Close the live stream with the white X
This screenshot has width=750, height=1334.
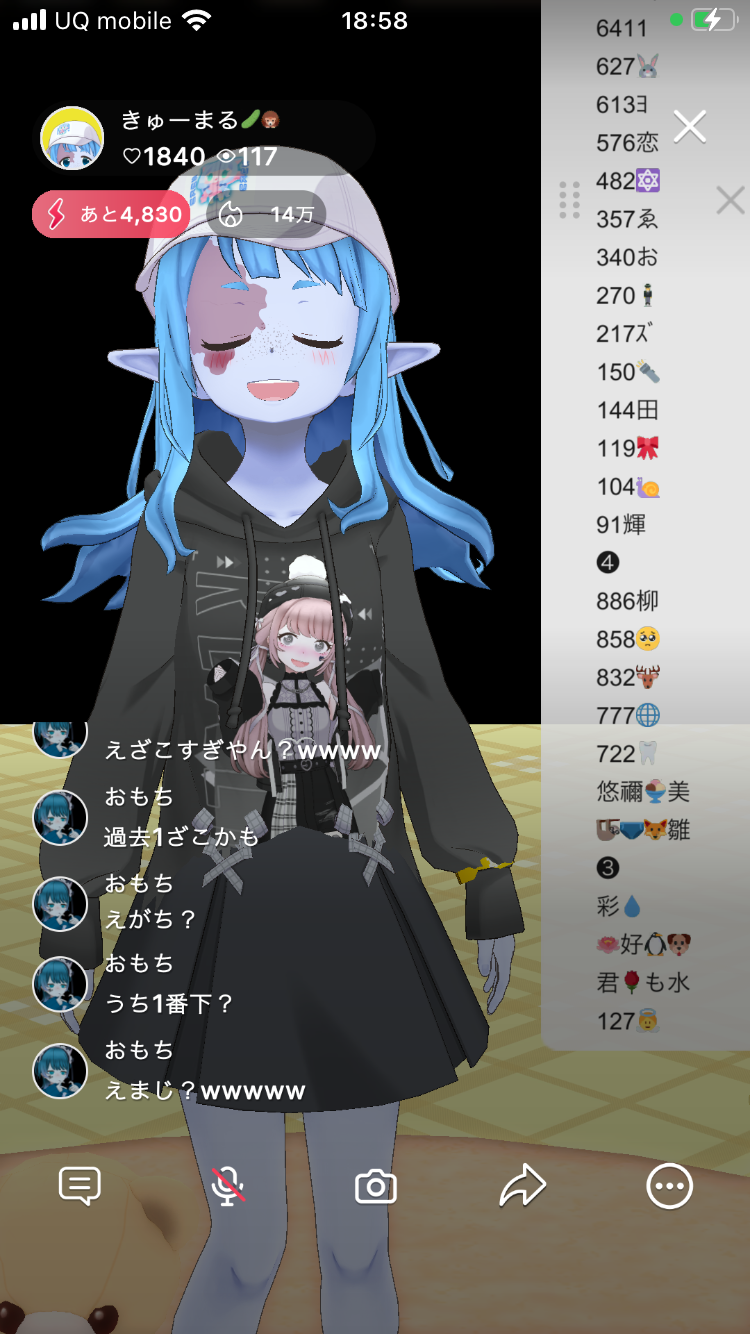point(690,126)
